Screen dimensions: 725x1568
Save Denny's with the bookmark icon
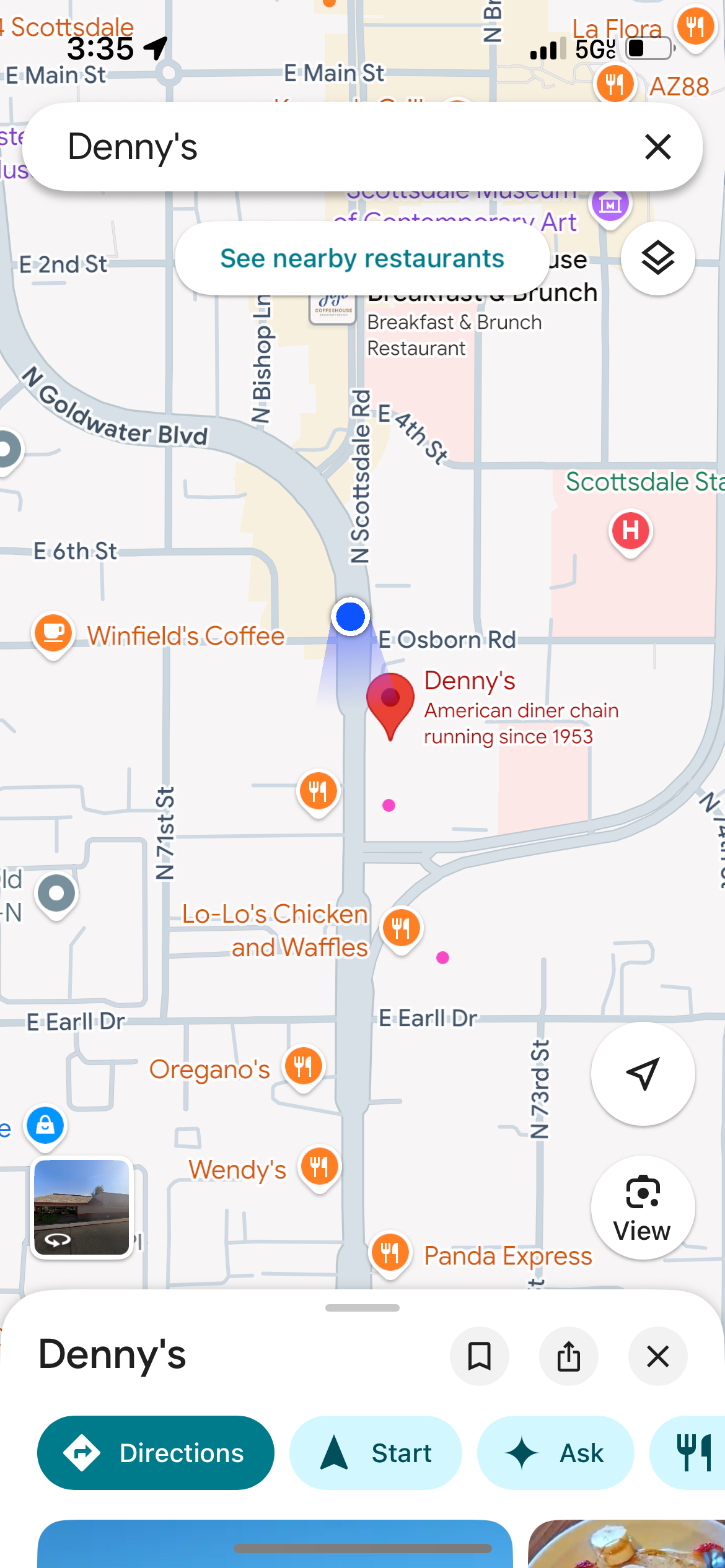coord(480,1356)
